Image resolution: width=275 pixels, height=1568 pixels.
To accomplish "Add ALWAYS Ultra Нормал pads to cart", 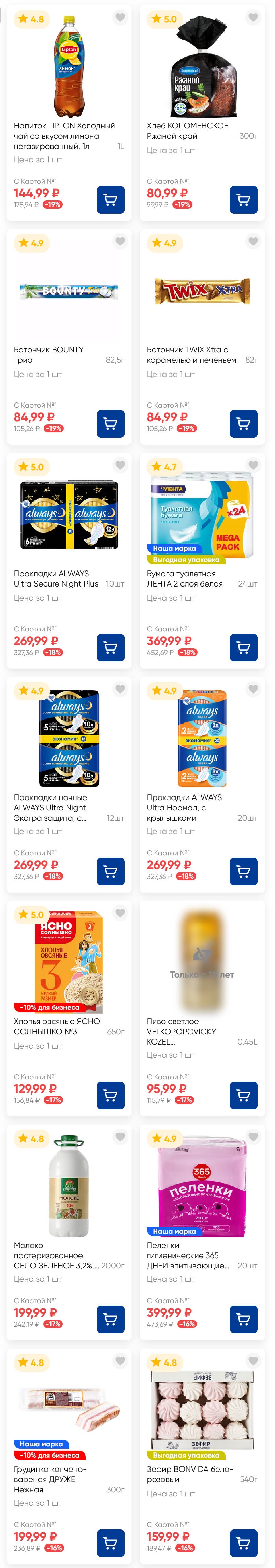I will pos(243,871).
